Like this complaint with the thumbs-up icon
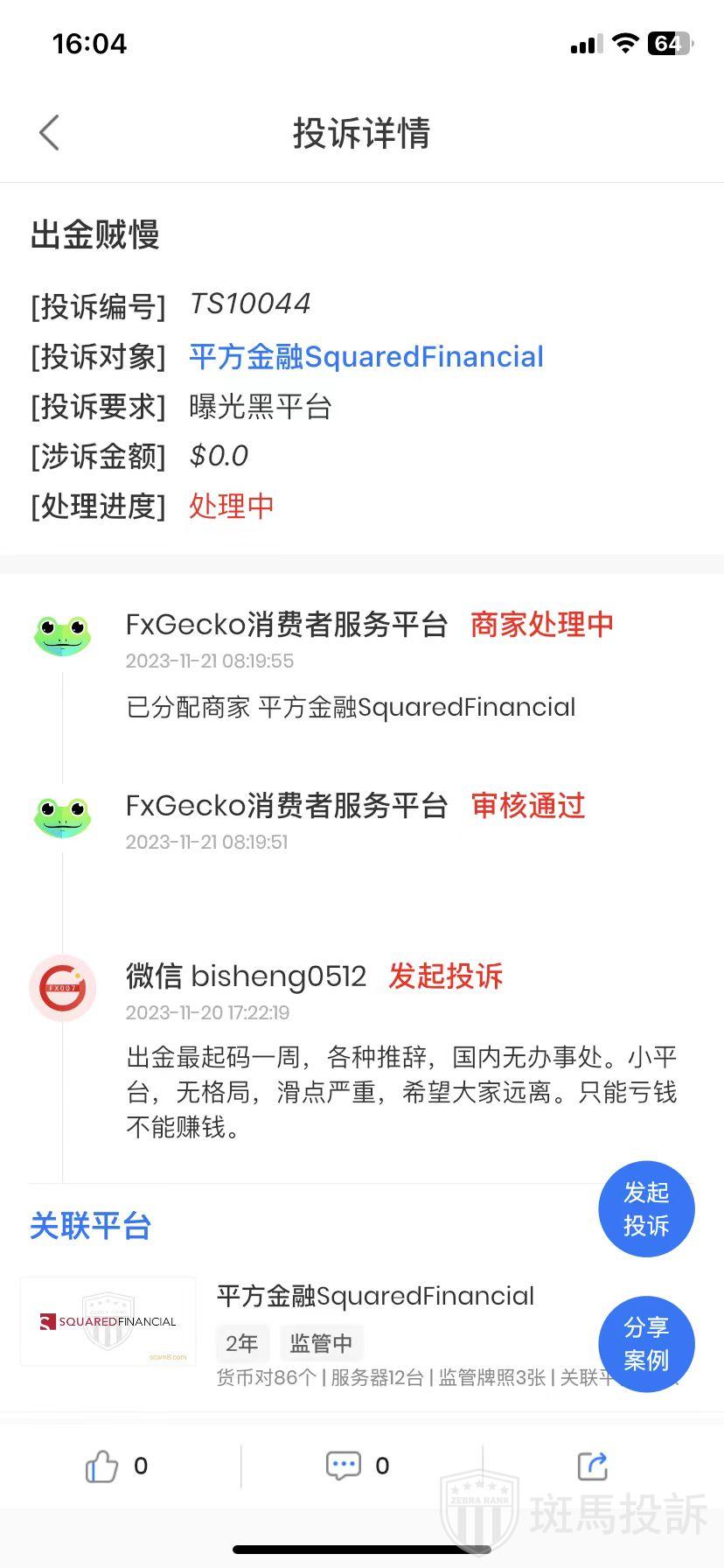 tap(102, 1466)
